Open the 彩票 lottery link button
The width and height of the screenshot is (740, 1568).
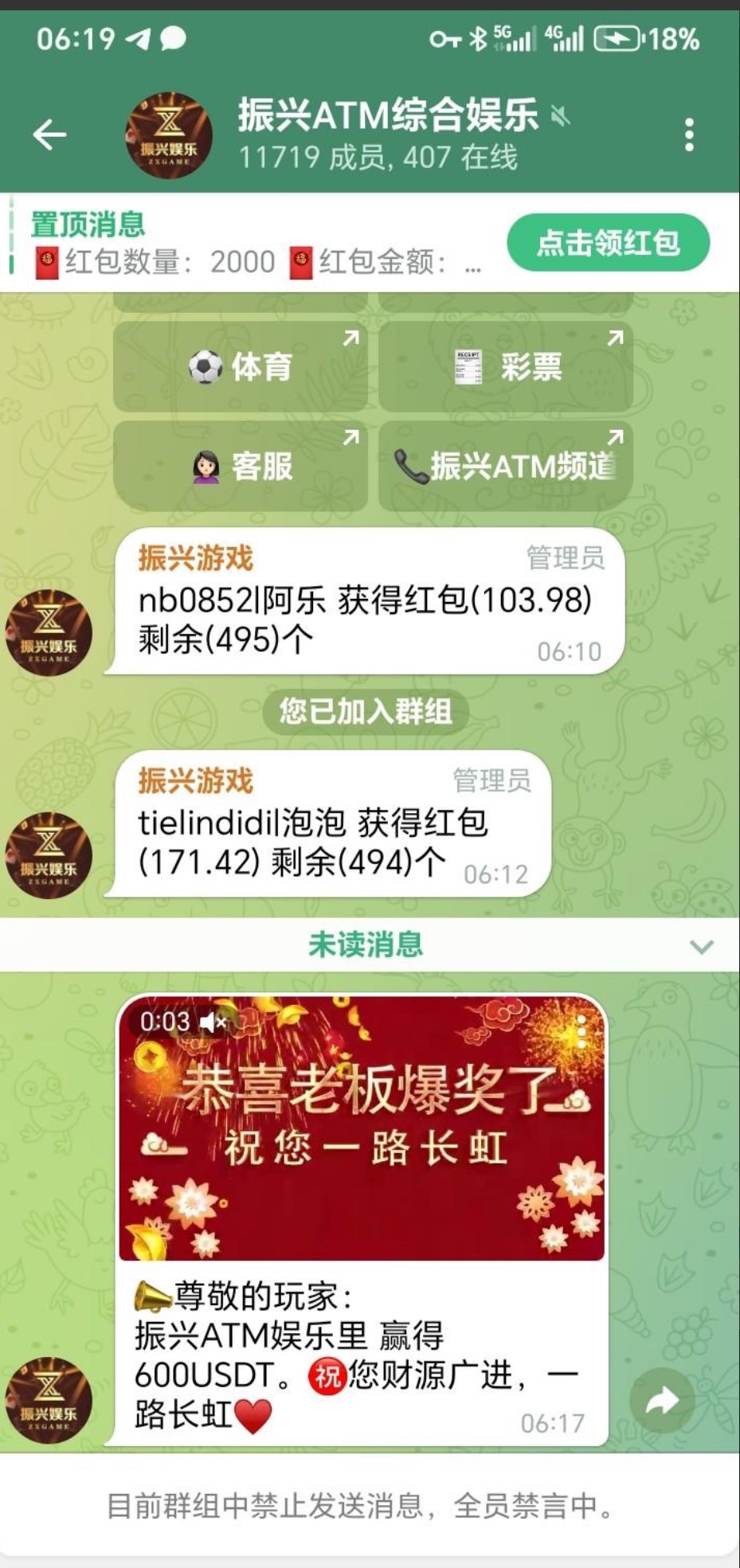(x=506, y=366)
